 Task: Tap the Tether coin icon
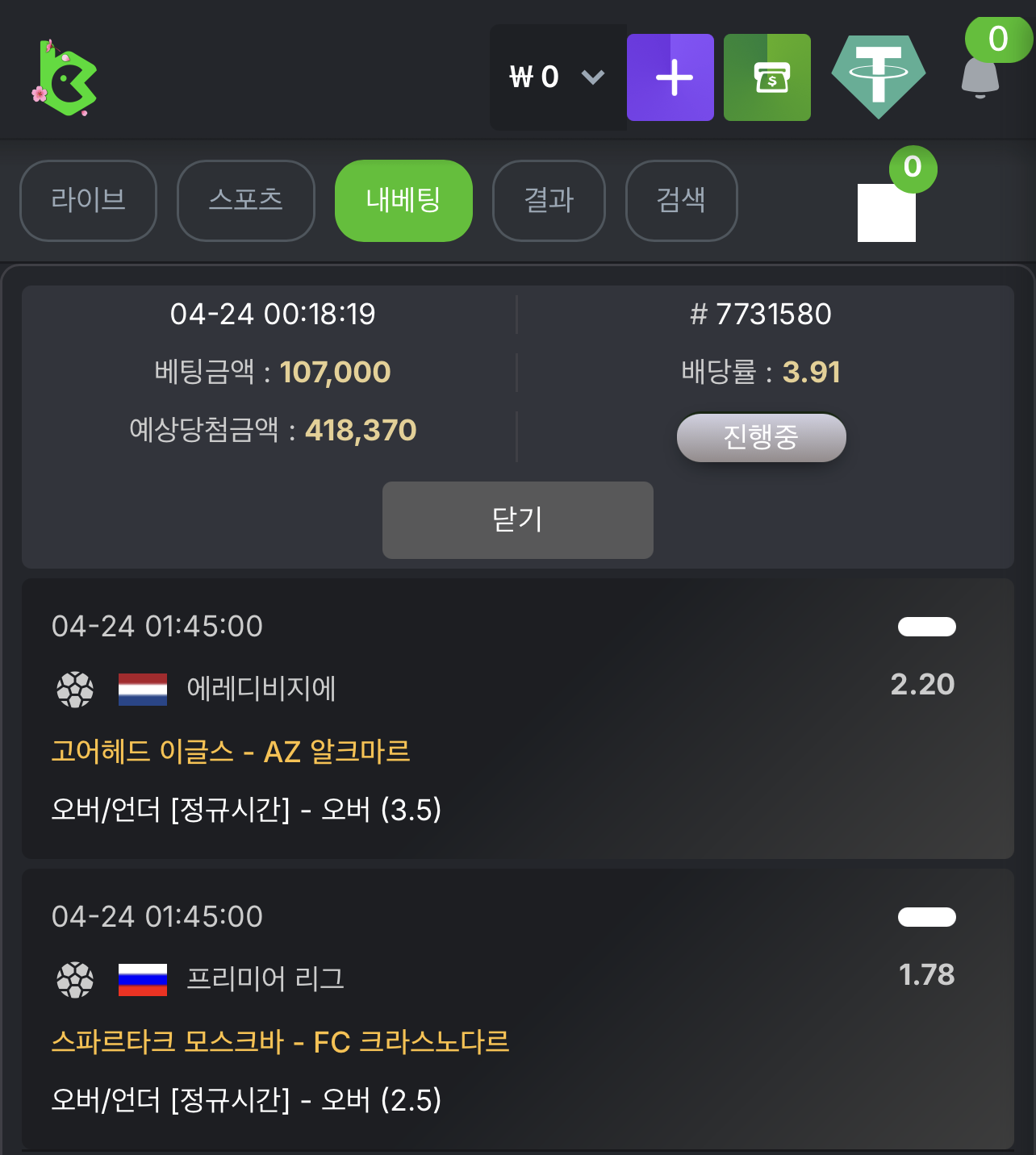click(879, 77)
